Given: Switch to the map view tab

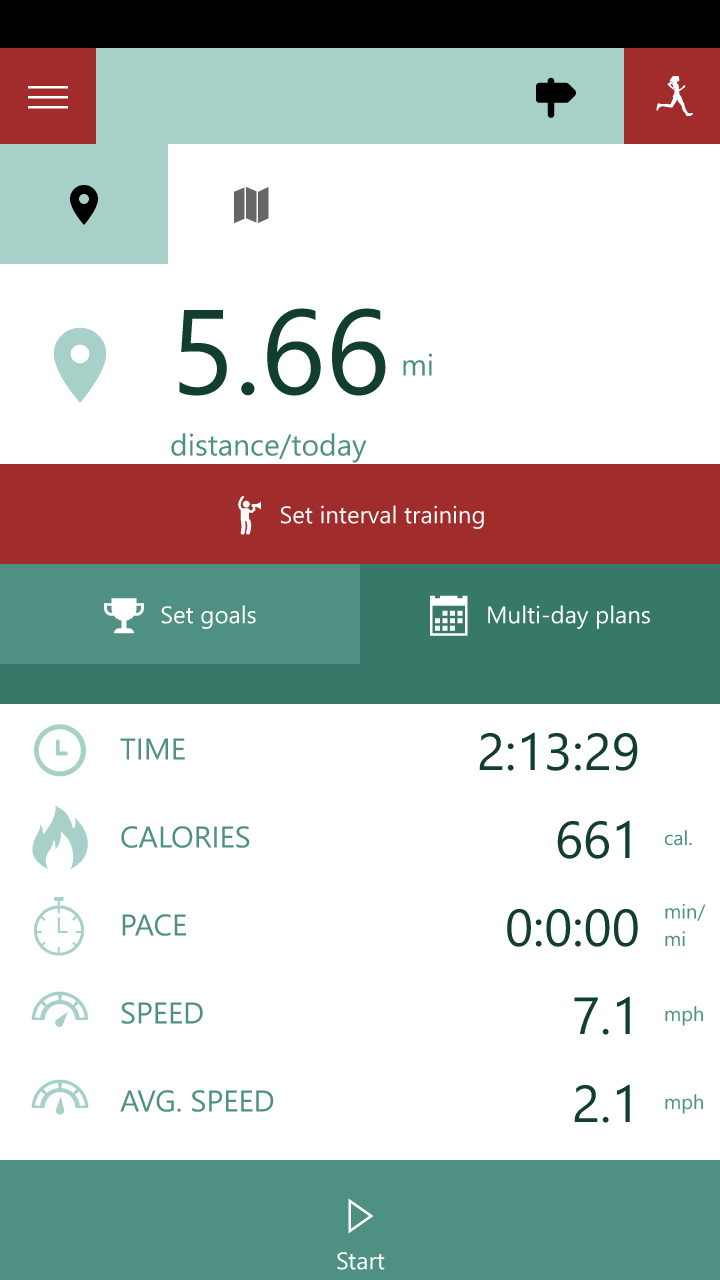Looking at the screenshot, I should [x=251, y=205].
